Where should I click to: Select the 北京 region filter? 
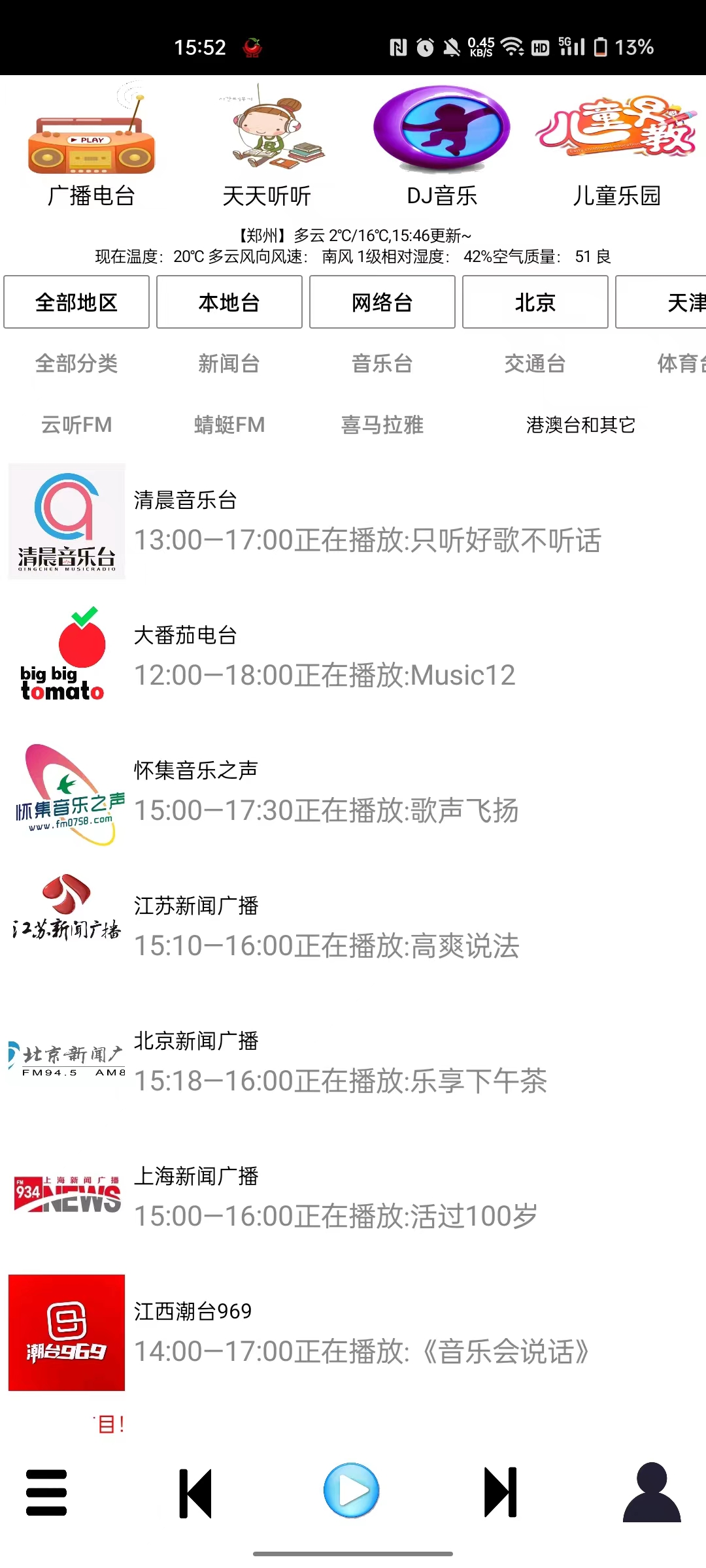tap(535, 302)
